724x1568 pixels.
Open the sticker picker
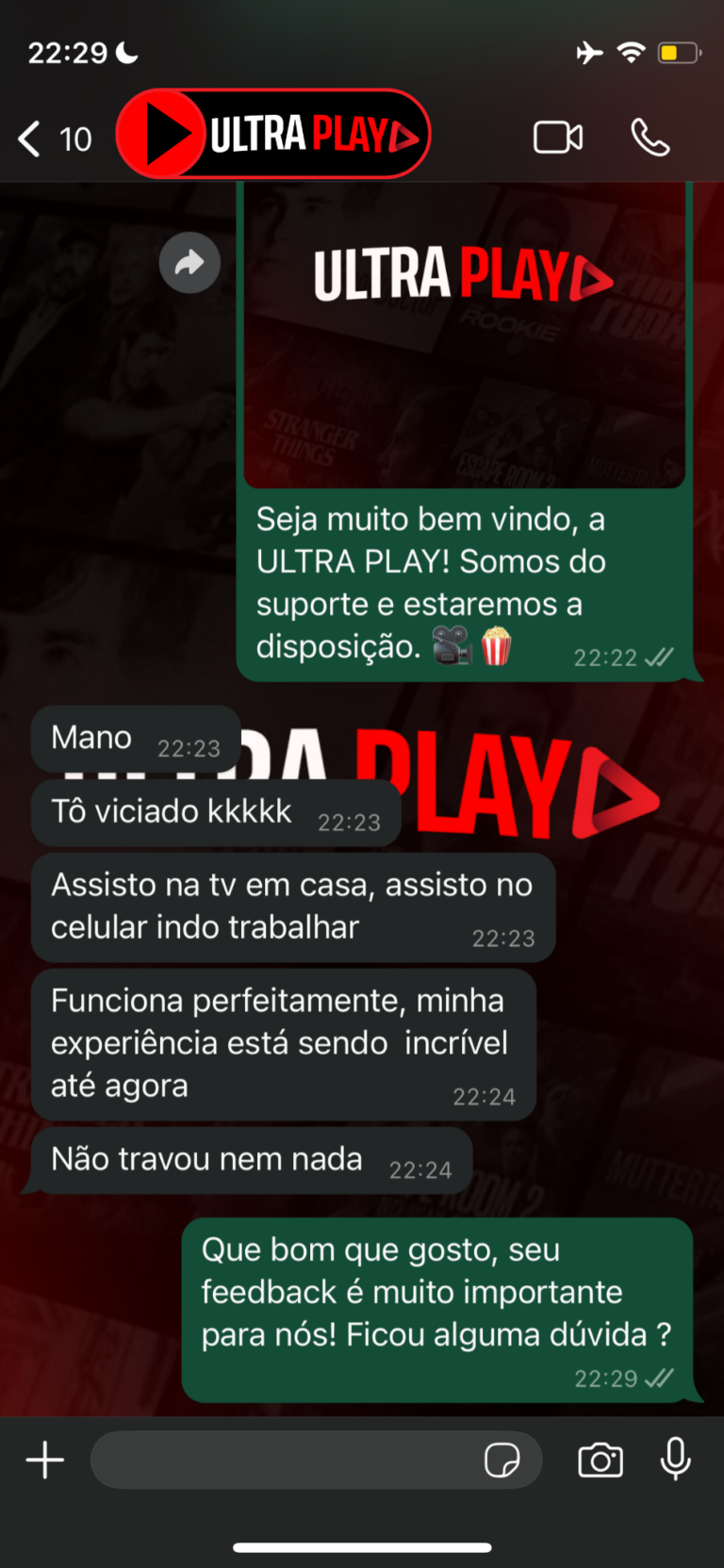pyautogui.click(x=502, y=1461)
